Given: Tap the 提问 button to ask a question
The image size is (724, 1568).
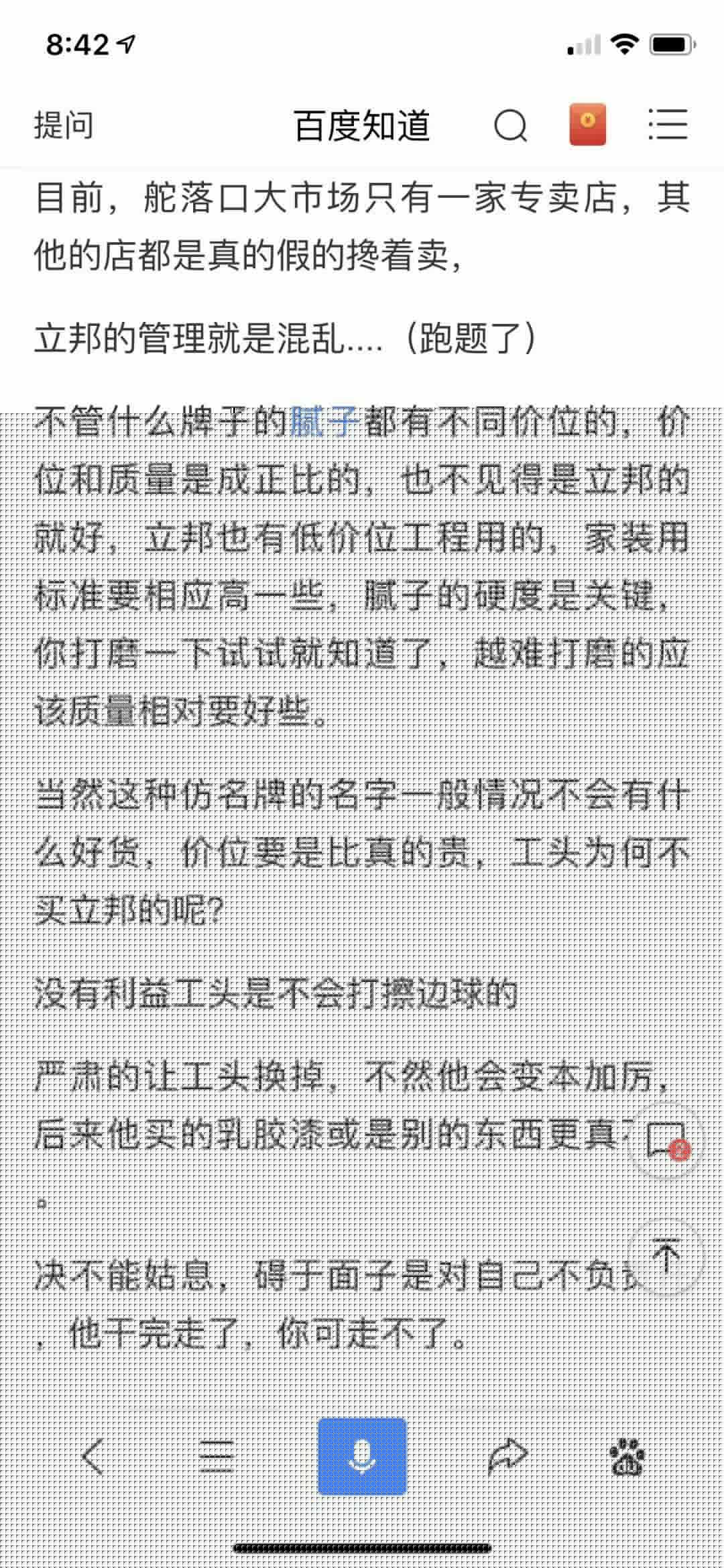Looking at the screenshot, I should (64, 125).
